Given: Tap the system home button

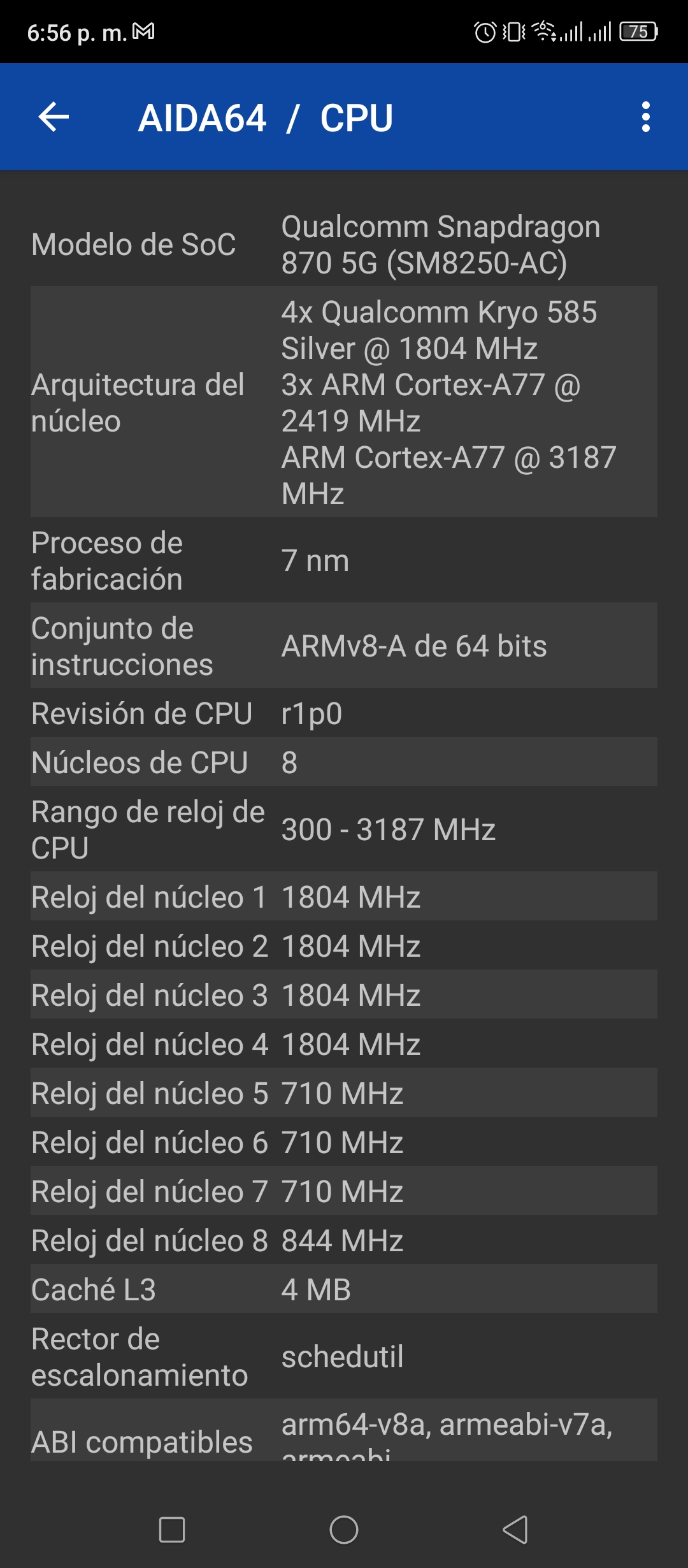Looking at the screenshot, I should click(x=344, y=1529).
